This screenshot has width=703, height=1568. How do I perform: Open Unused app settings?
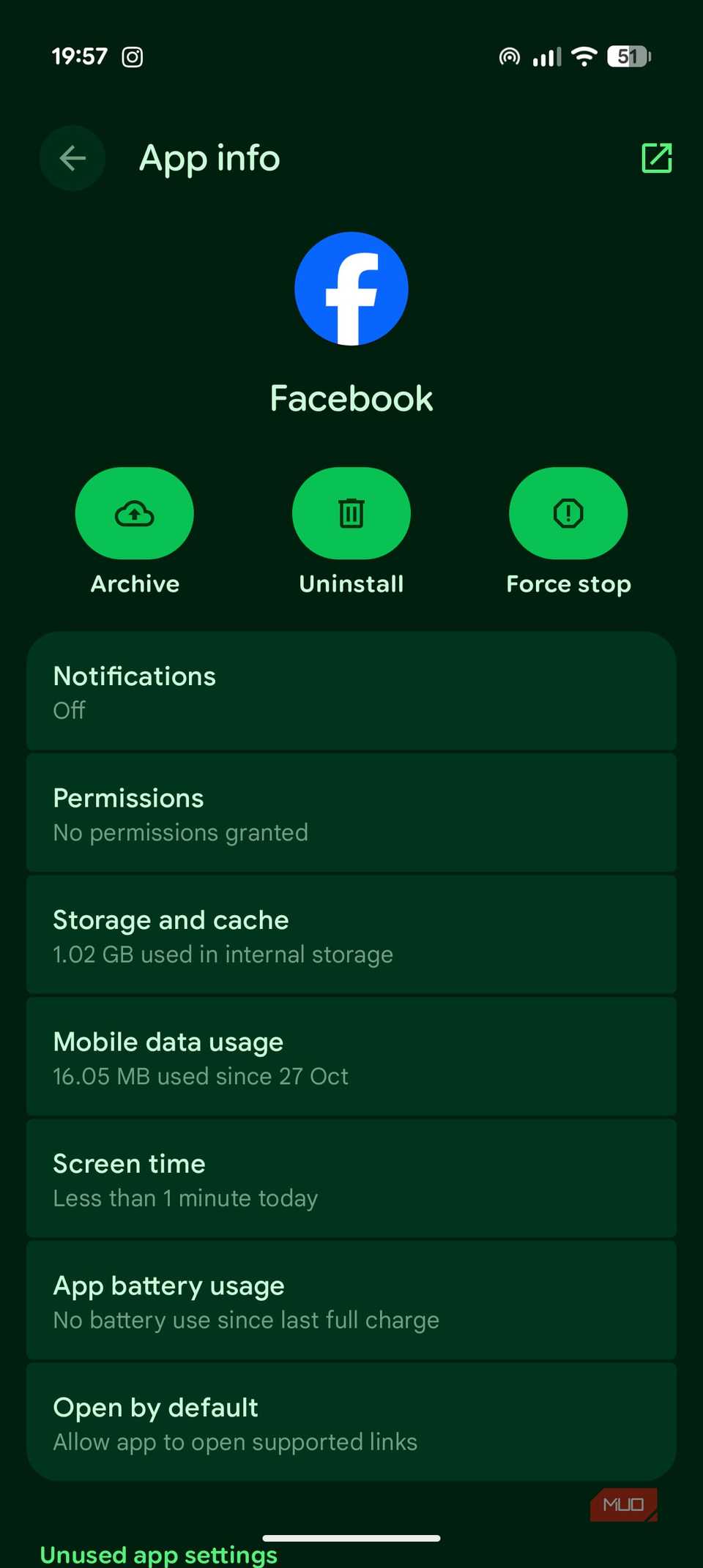[158, 1553]
